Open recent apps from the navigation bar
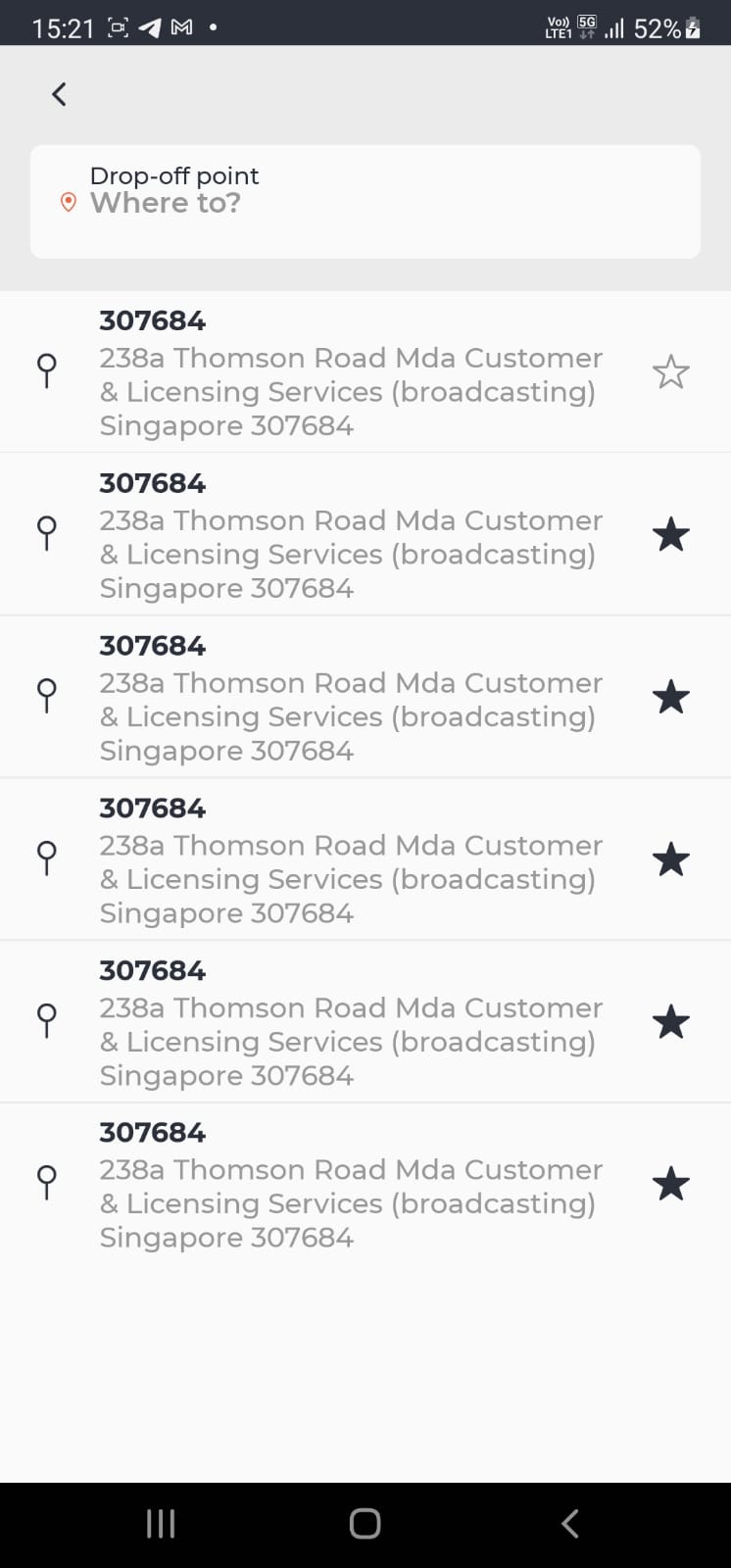Screen dimensions: 731x1568 tap(161, 1523)
